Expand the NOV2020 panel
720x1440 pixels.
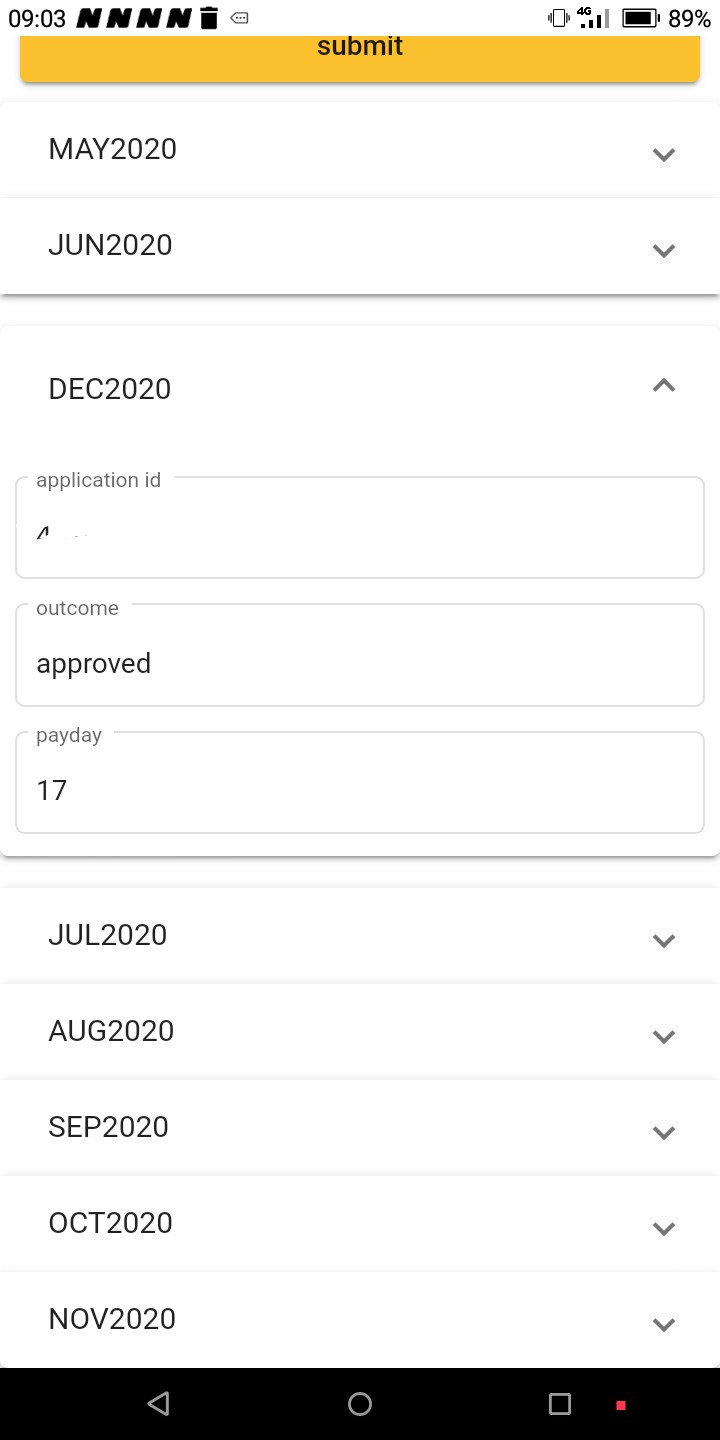click(360, 1320)
